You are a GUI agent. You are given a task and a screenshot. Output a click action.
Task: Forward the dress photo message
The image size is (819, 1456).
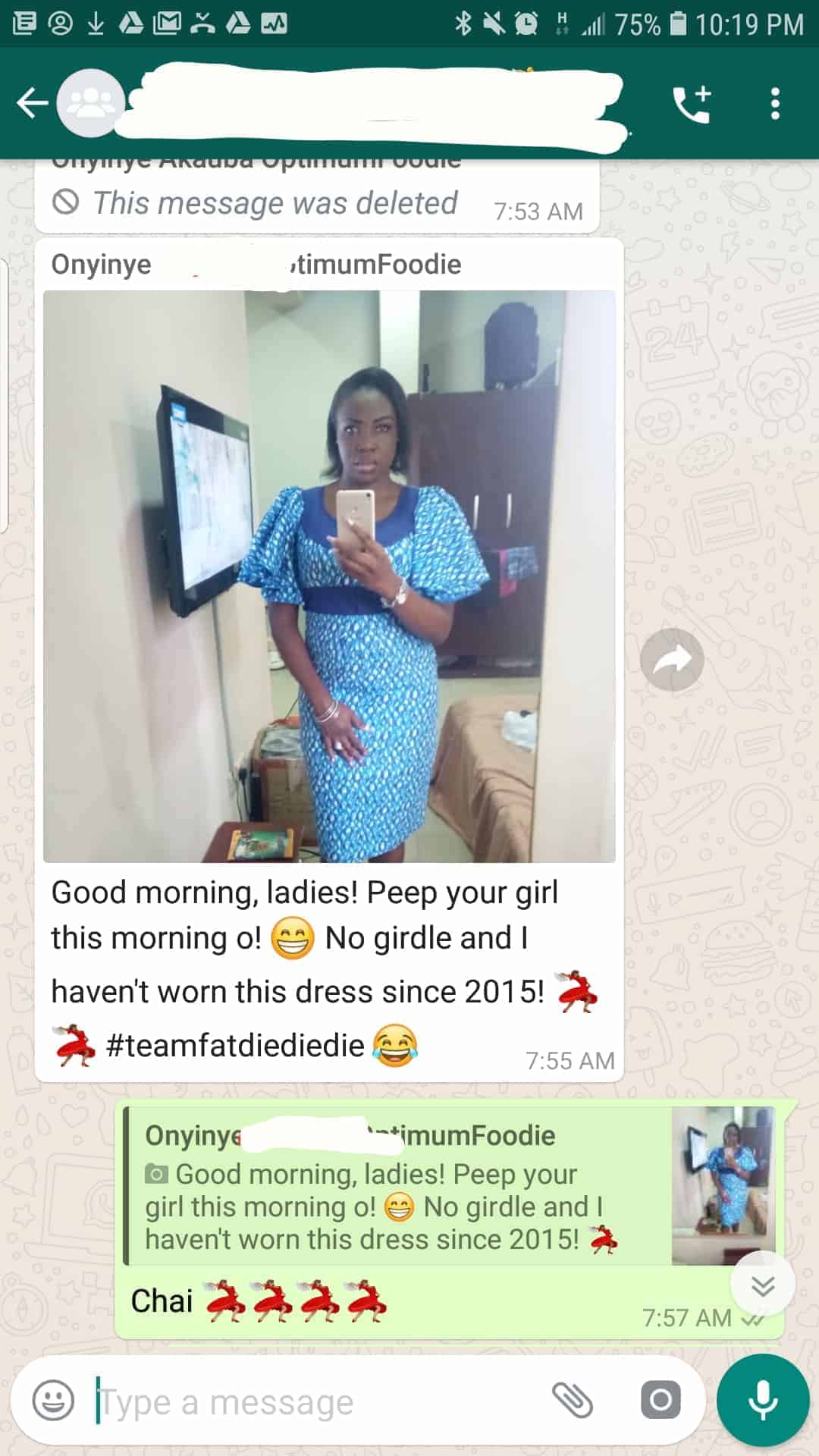point(671,660)
